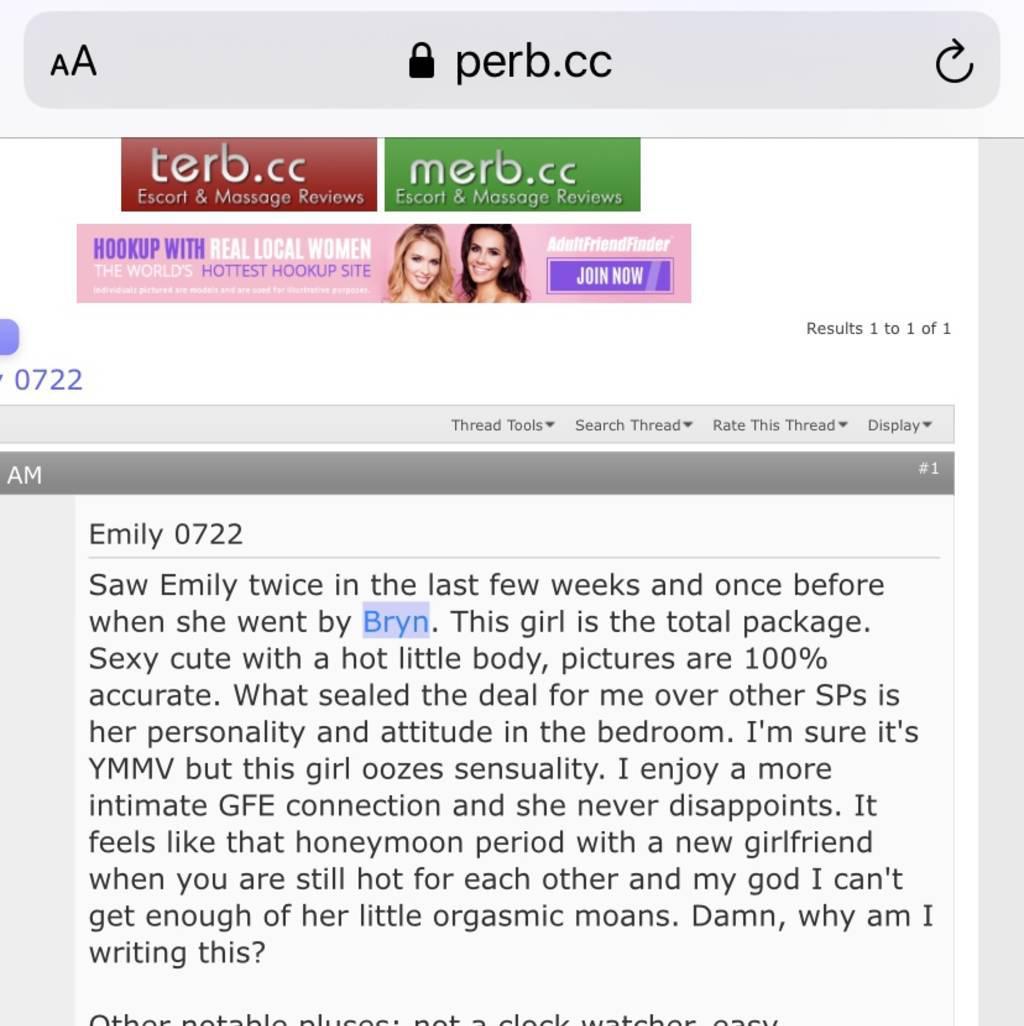Screen dimensions: 1024x1026
Task: Open the Display options dropdown
Action: click(x=898, y=425)
